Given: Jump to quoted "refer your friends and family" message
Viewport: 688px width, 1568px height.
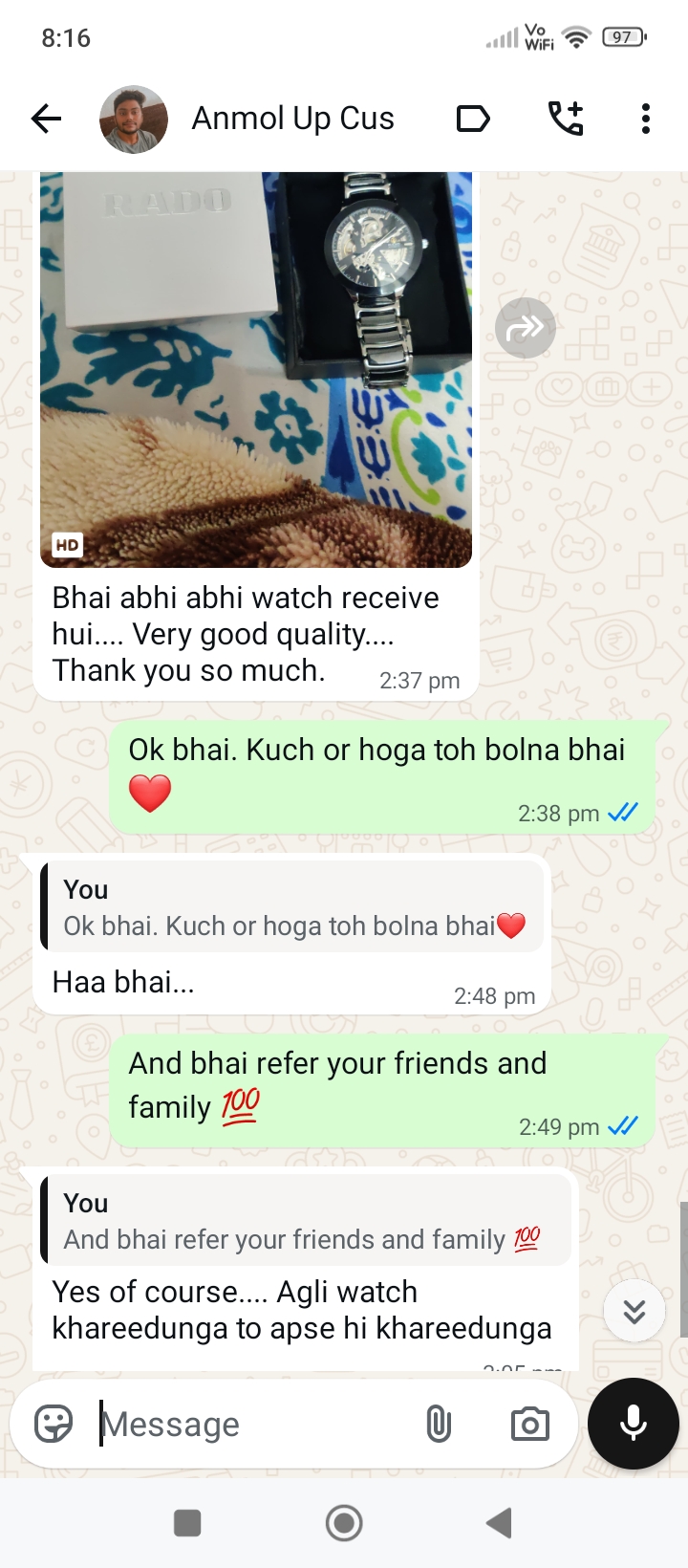Looking at the screenshot, I should 306,1222.
